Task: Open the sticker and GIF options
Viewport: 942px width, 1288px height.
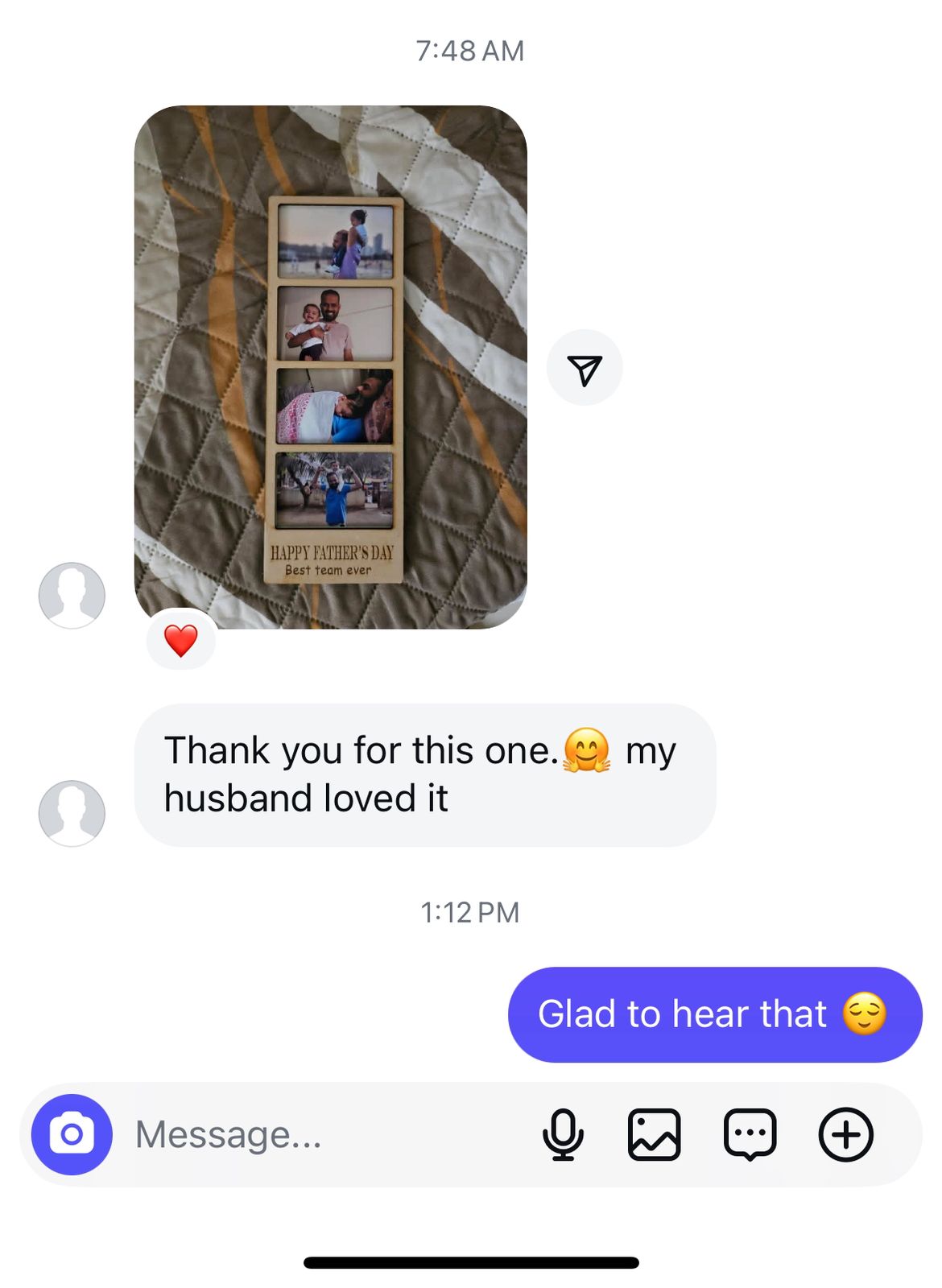Action: [750, 1134]
